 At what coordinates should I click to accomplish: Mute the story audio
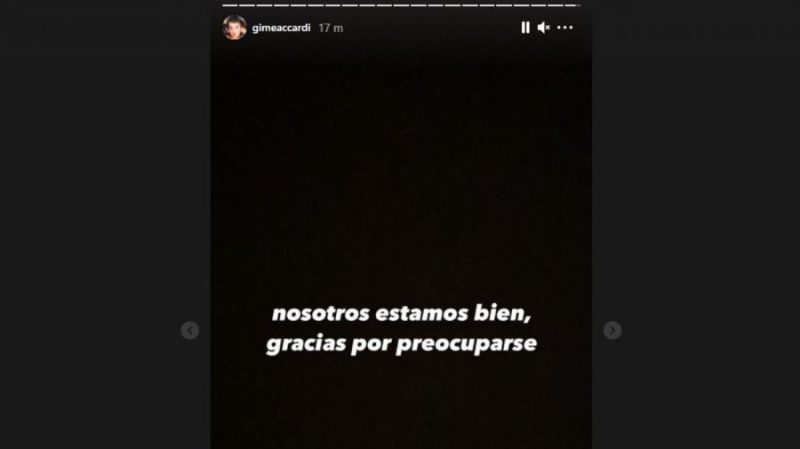click(544, 28)
